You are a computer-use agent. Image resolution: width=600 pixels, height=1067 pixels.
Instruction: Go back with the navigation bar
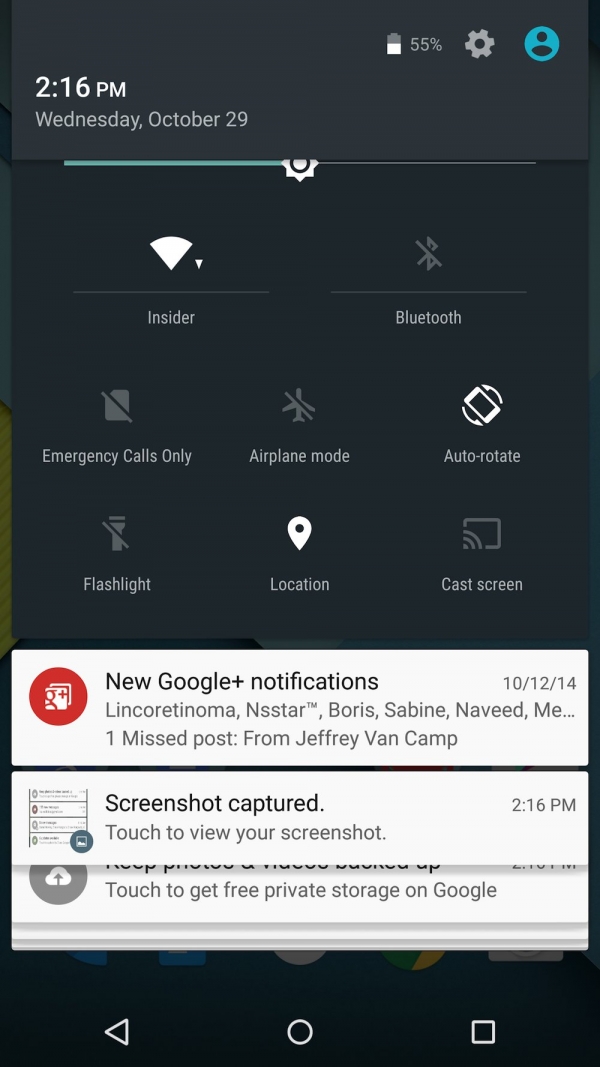(117, 1032)
